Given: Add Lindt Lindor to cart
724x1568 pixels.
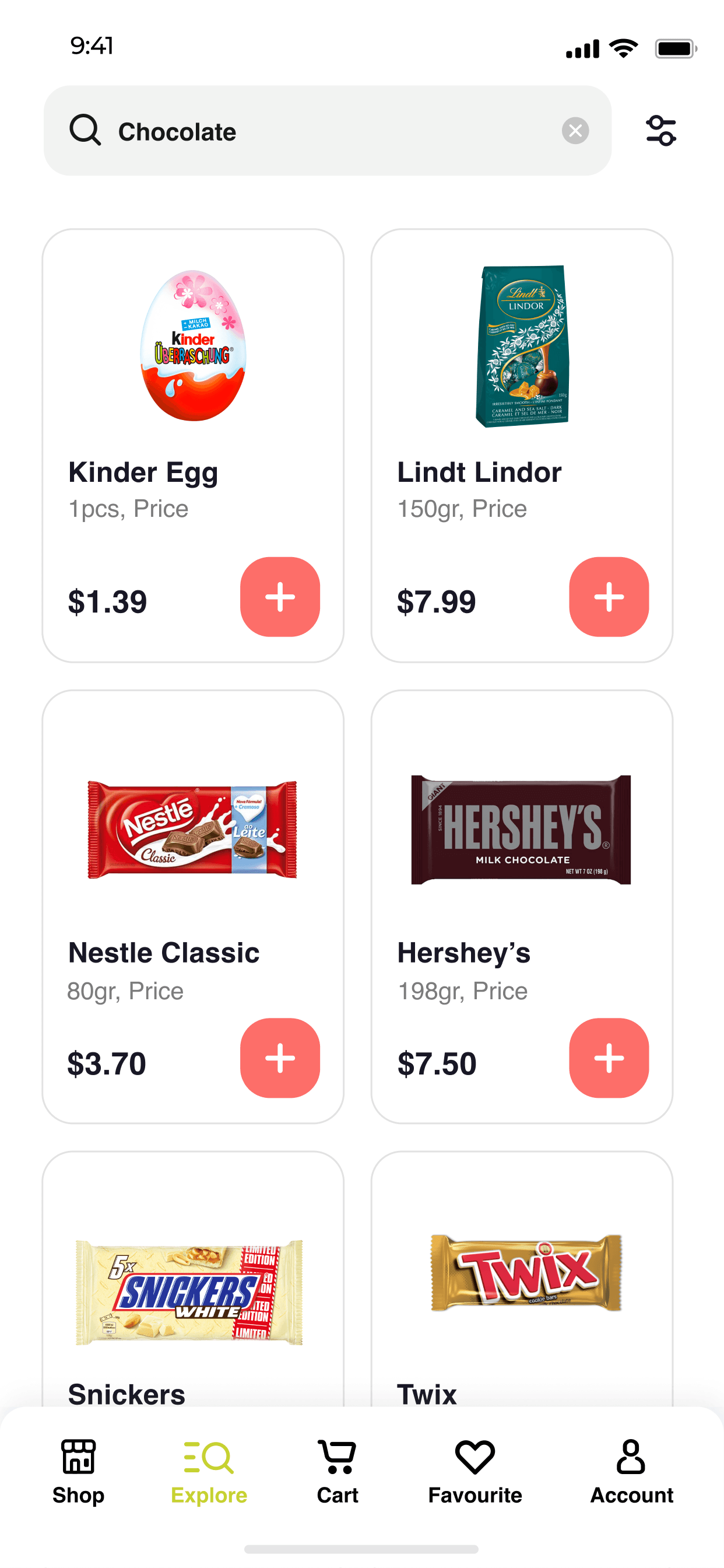Looking at the screenshot, I should [x=609, y=597].
